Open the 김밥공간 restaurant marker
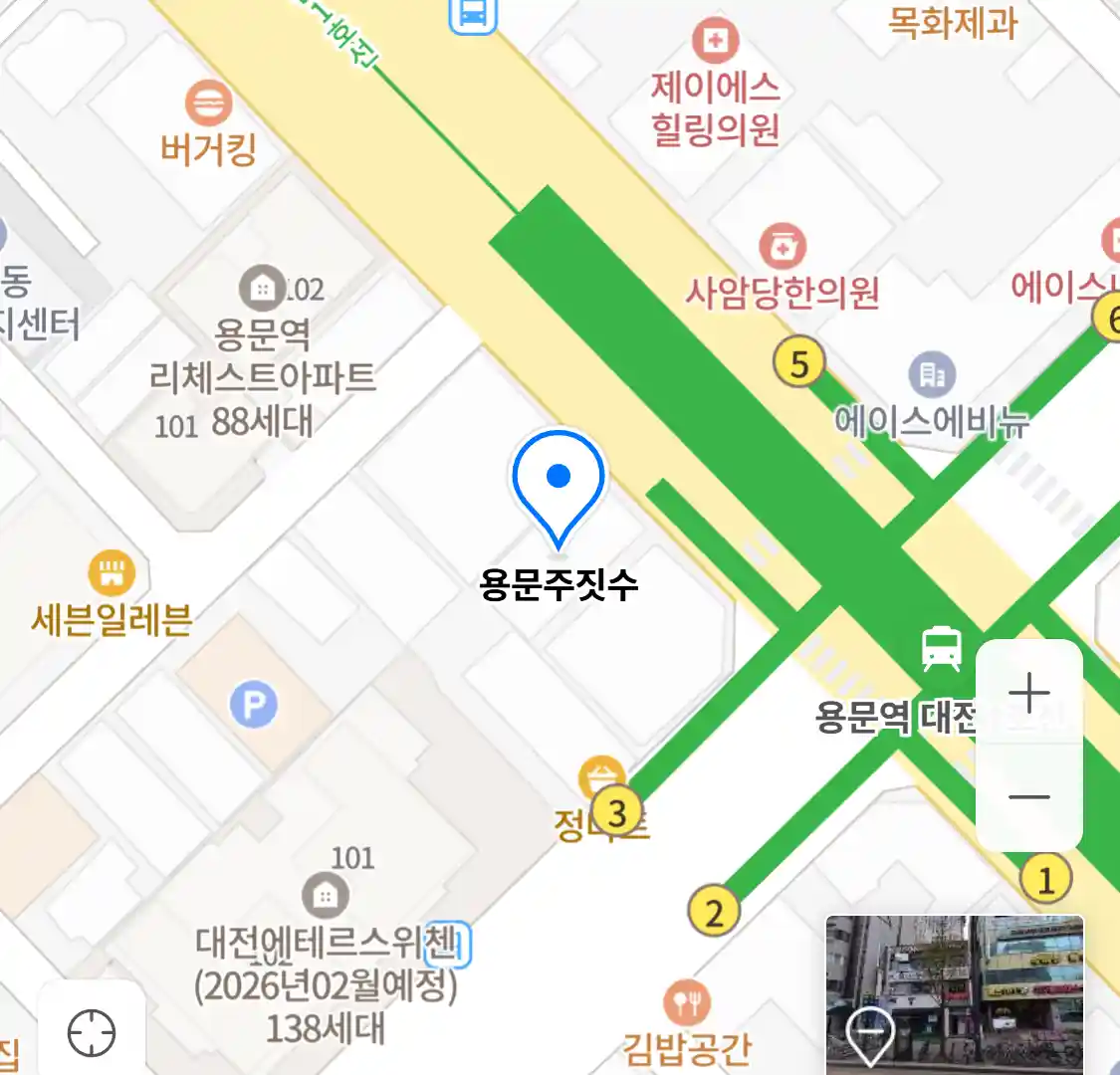This screenshot has width=1120, height=1075. click(x=686, y=1003)
